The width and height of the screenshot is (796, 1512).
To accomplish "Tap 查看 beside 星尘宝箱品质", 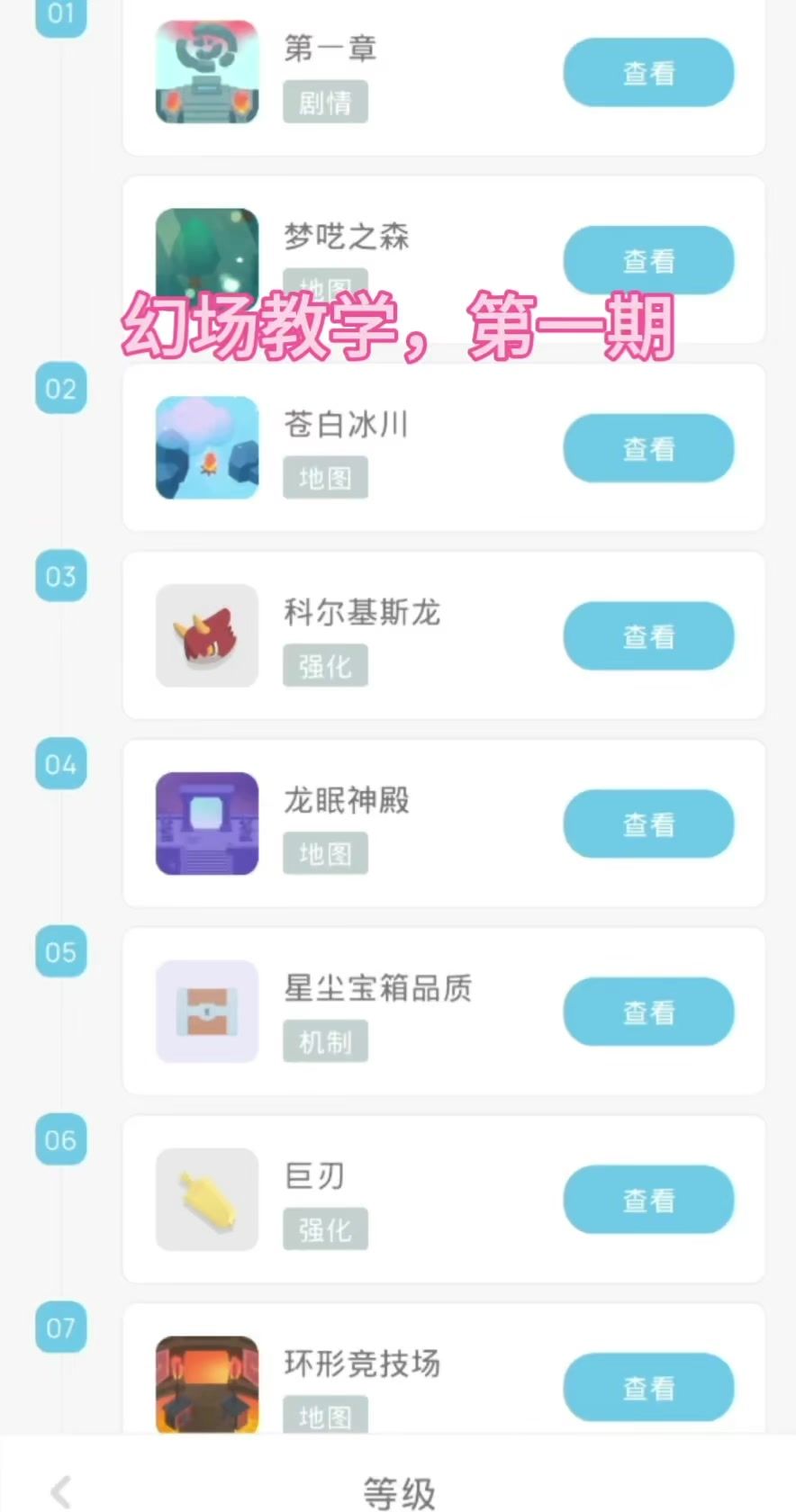I will click(x=648, y=1012).
